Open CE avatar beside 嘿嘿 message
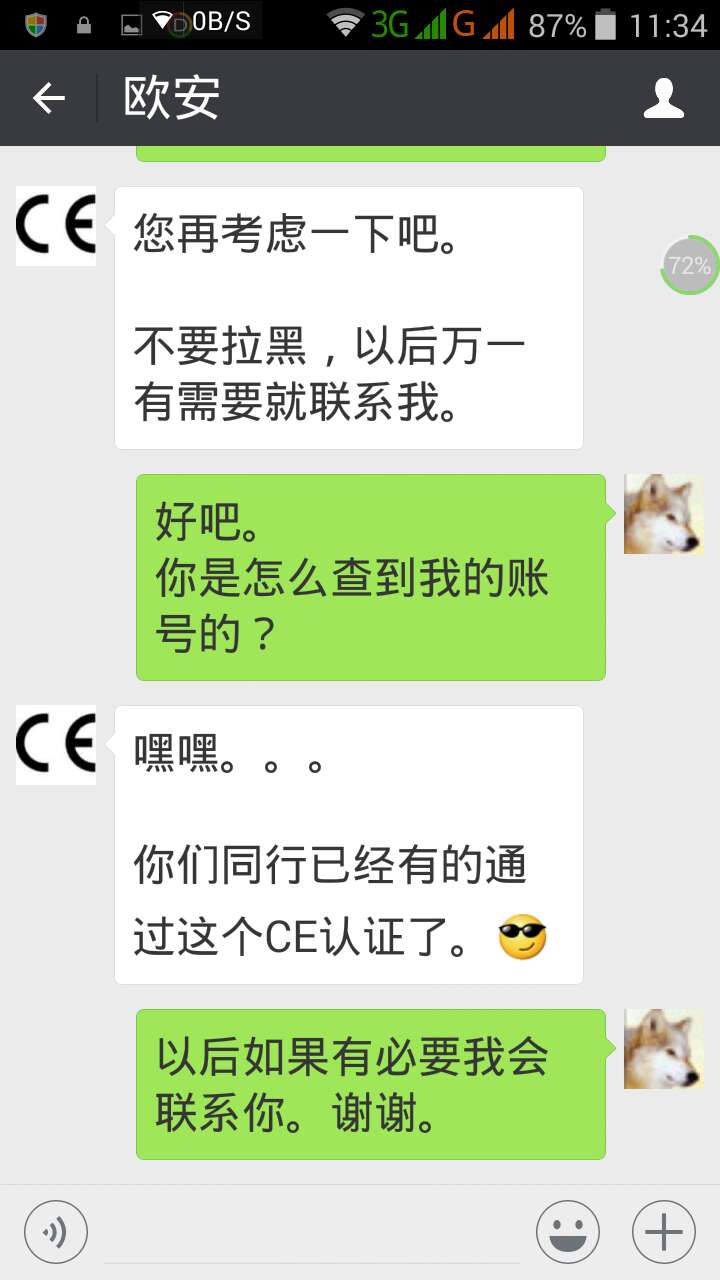 pos(56,745)
